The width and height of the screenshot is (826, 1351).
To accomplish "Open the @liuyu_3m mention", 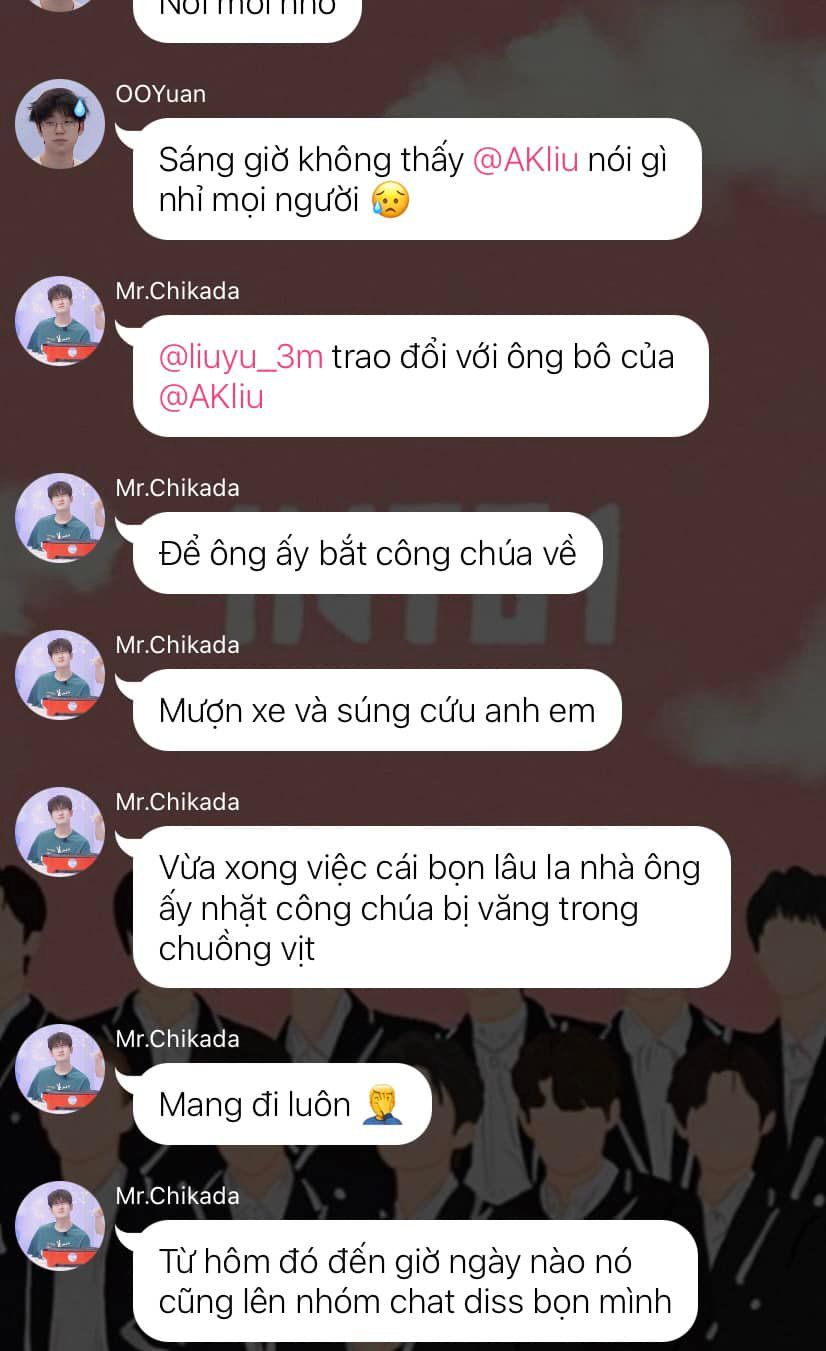I will tap(241, 357).
